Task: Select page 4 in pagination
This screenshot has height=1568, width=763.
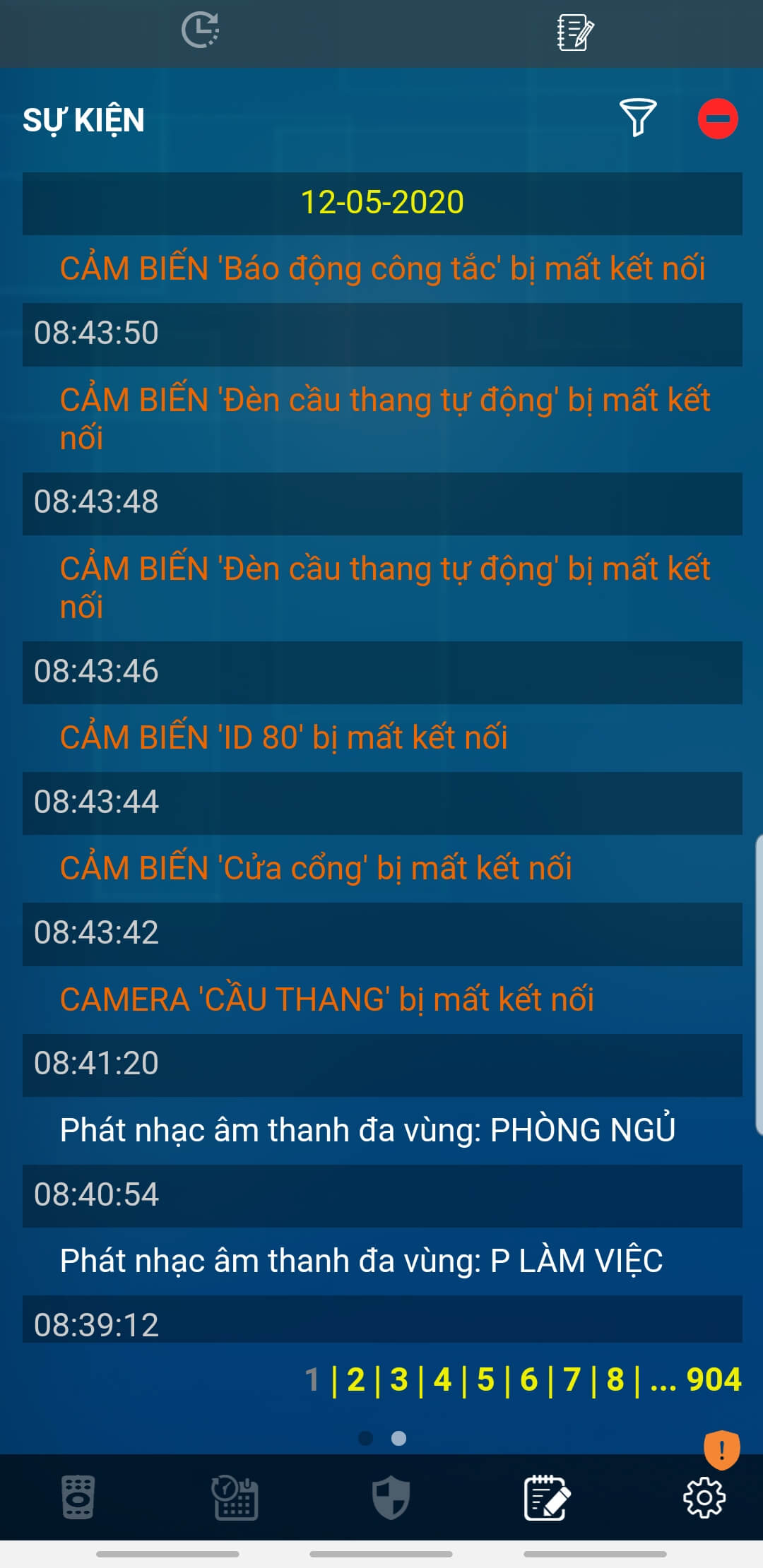Action: tap(443, 1379)
